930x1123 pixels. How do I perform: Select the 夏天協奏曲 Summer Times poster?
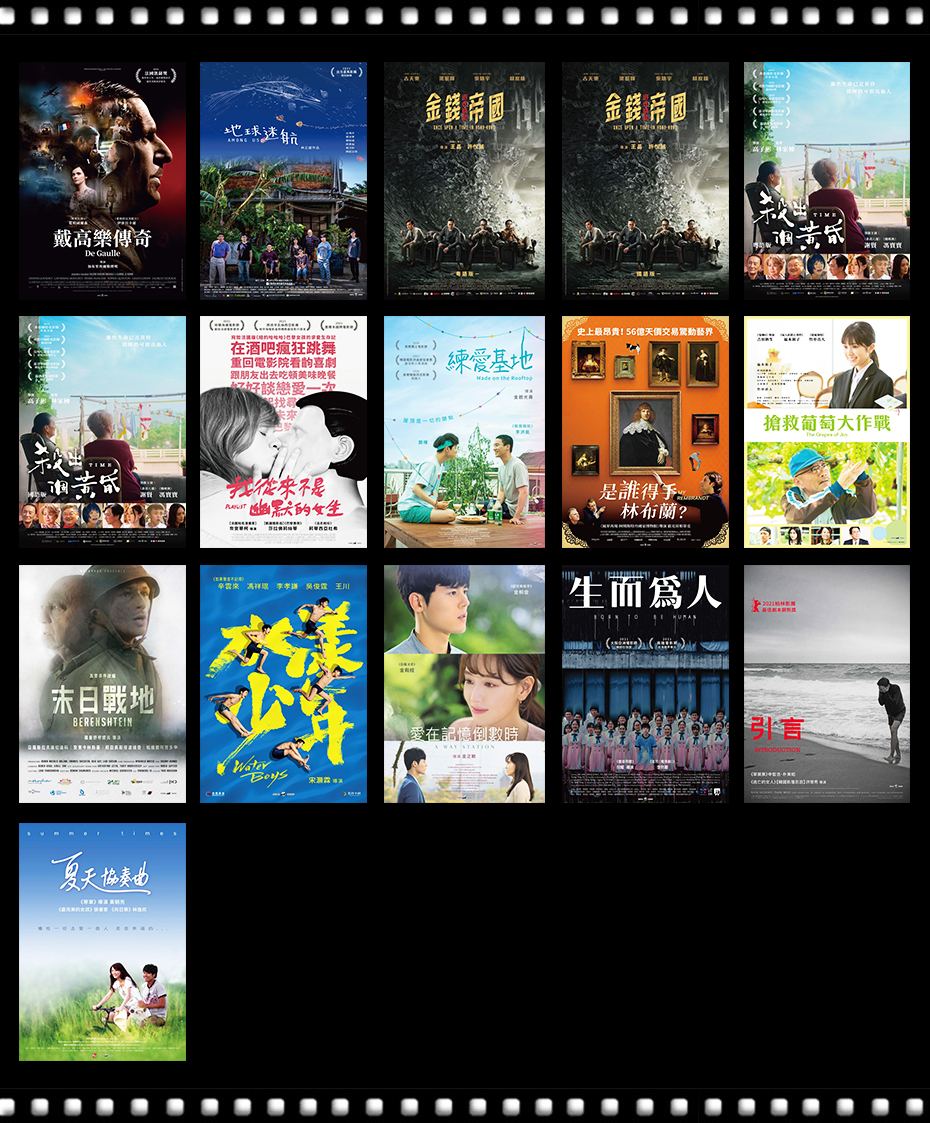tap(102, 941)
